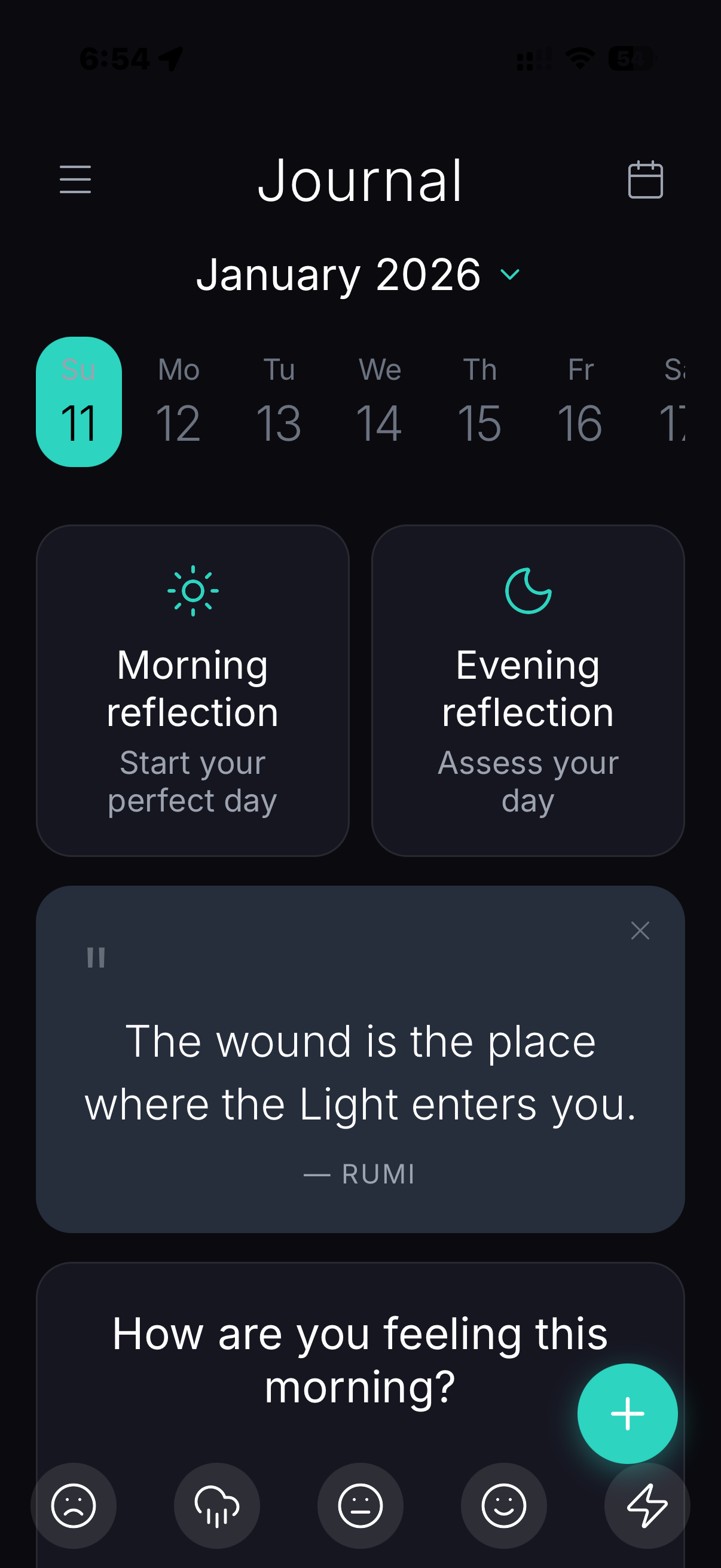Choose the neutral face mood
The width and height of the screenshot is (721, 1568).
[x=360, y=1505]
